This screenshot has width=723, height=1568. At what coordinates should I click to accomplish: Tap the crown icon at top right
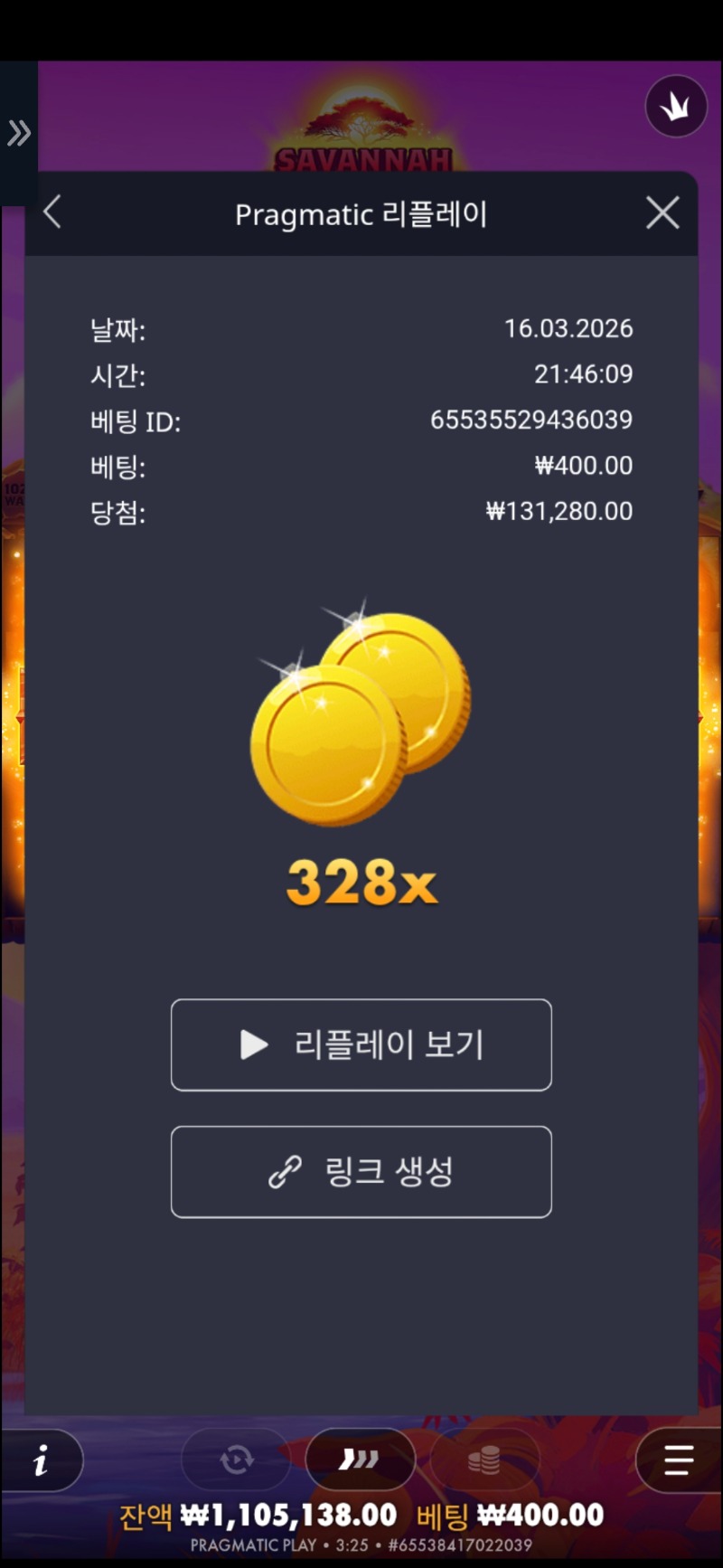pyautogui.click(x=675, y=107)
